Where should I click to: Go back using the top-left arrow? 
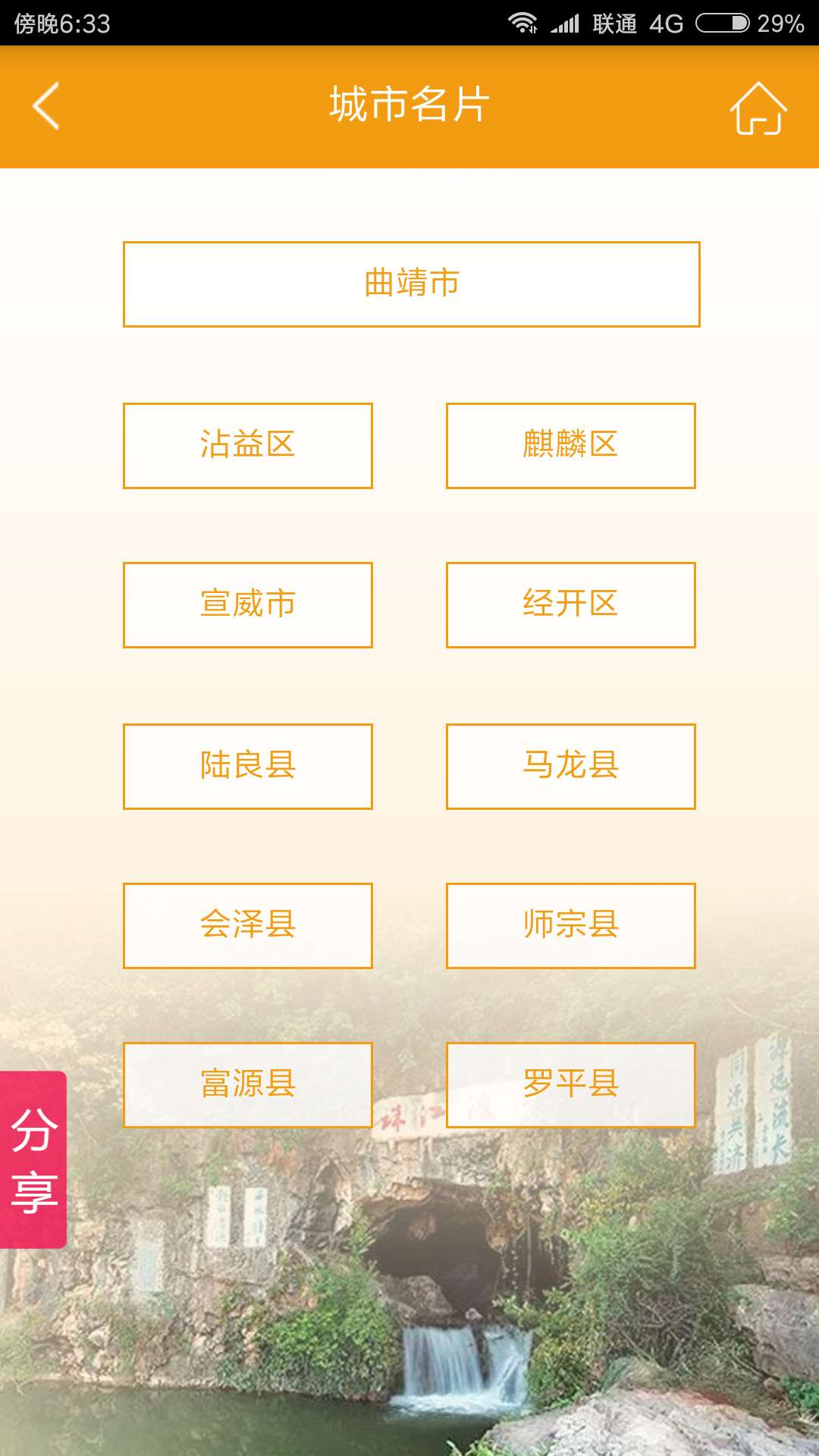[x=46, y=106]
